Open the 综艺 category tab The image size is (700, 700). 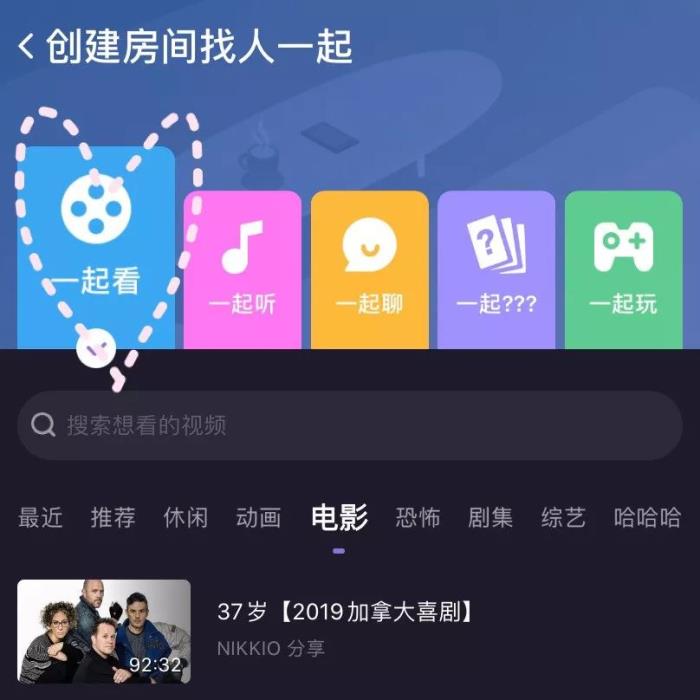563,517
